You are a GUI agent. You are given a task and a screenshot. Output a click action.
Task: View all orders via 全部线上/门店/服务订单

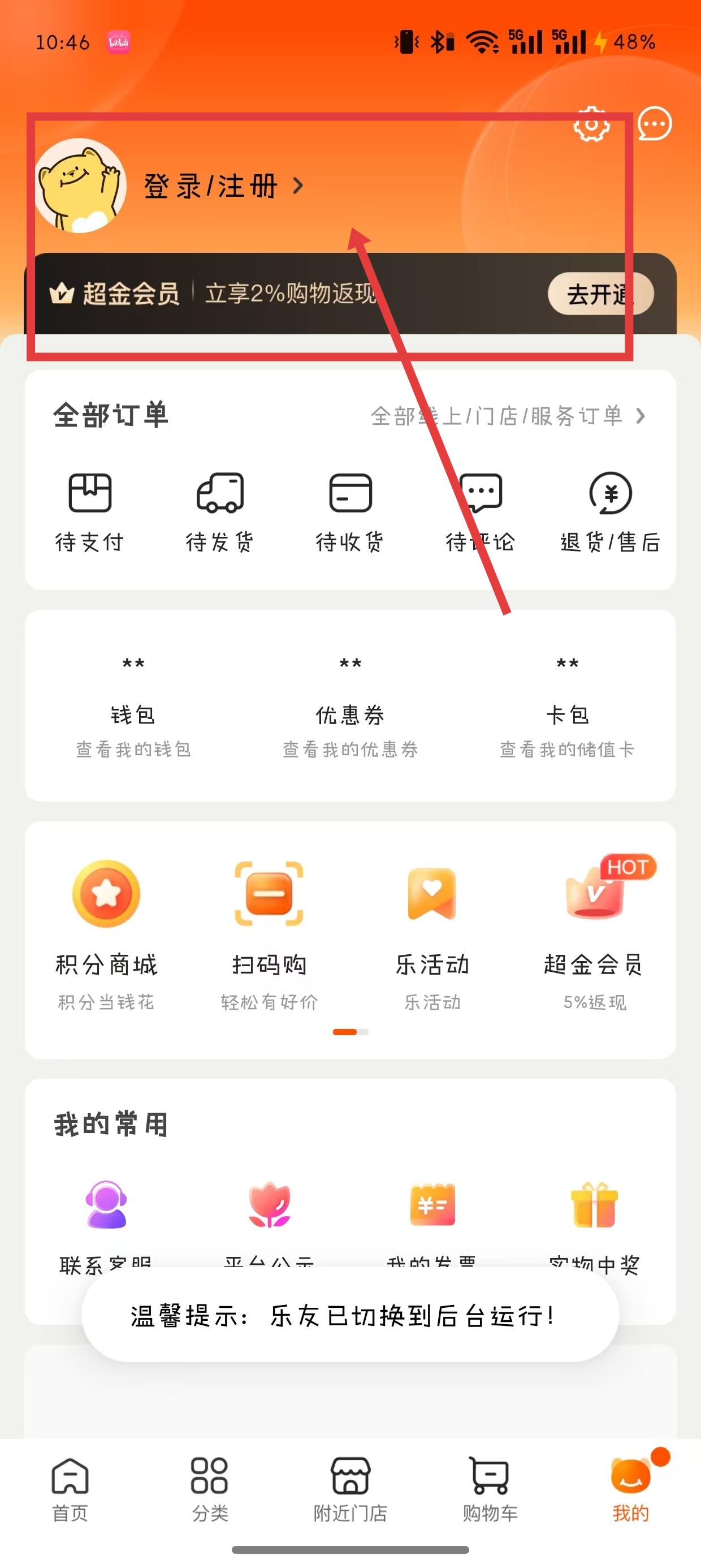(x=507, y=416)
